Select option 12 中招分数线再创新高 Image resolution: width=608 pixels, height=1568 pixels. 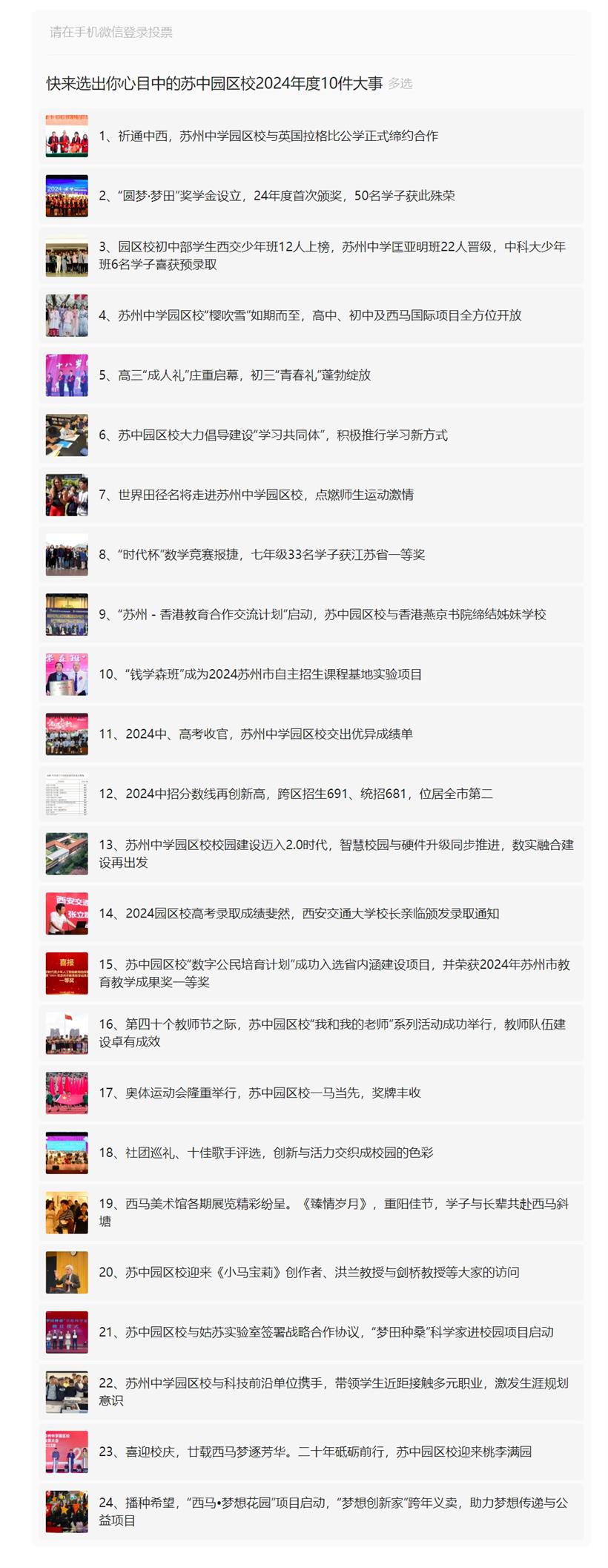(x=295, y=794)
